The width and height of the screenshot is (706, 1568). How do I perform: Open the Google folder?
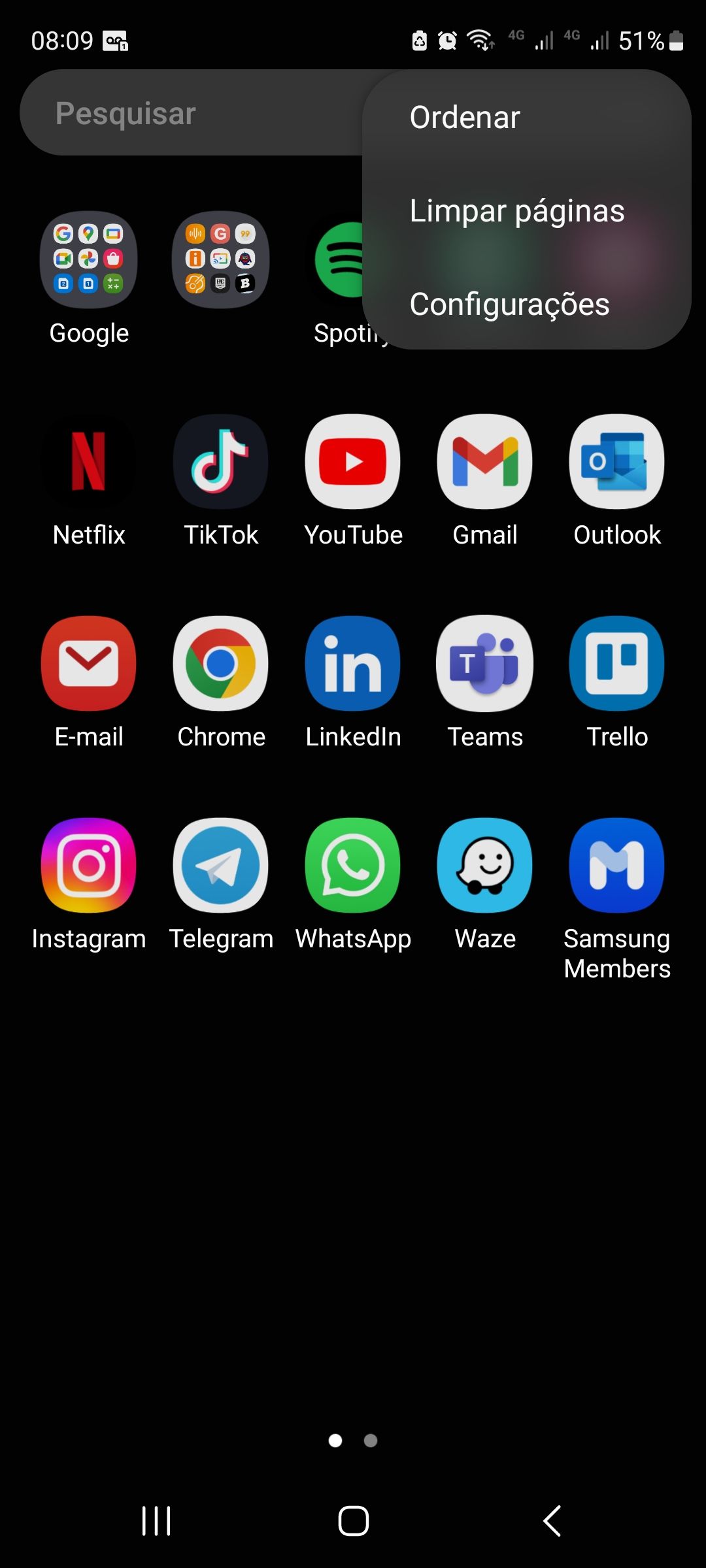pyautogui.click(x=89, y=260)
